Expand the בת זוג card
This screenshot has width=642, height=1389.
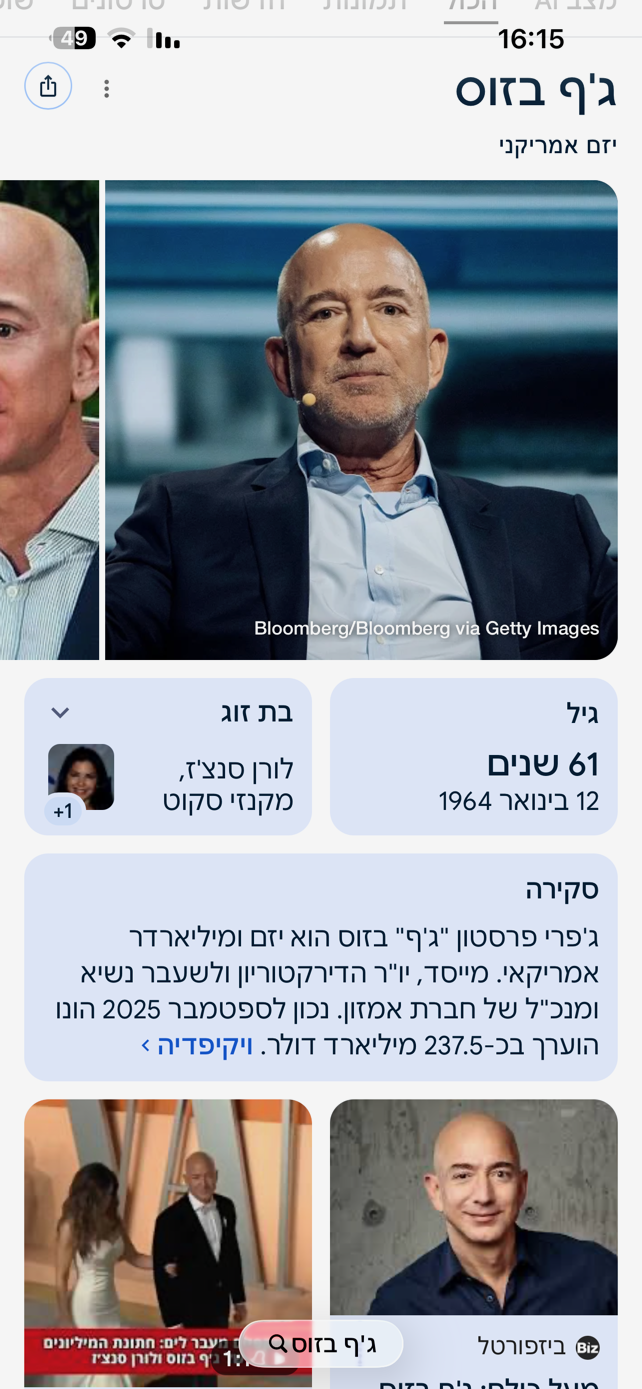(x=61, y=713)
